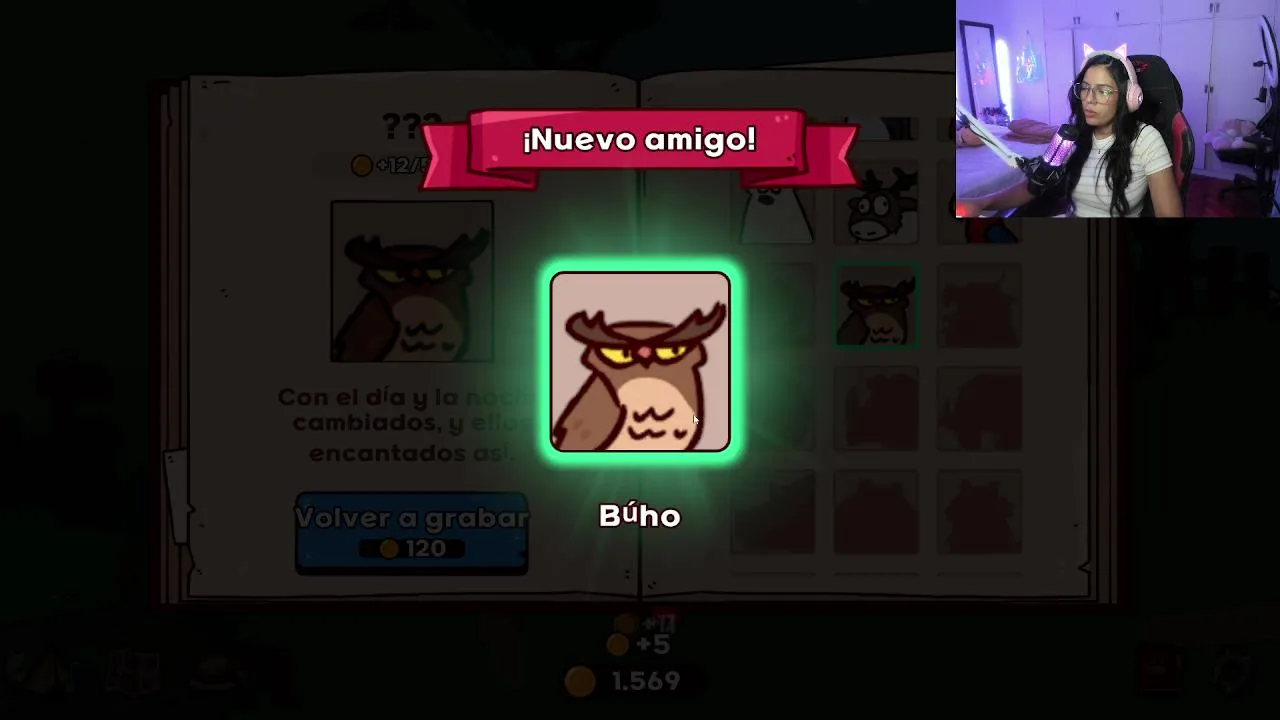Viewport: 1280px width, 720px height.
Task: Tap the Volver a grabar 120 button
Action: click(x=411, y=532)
